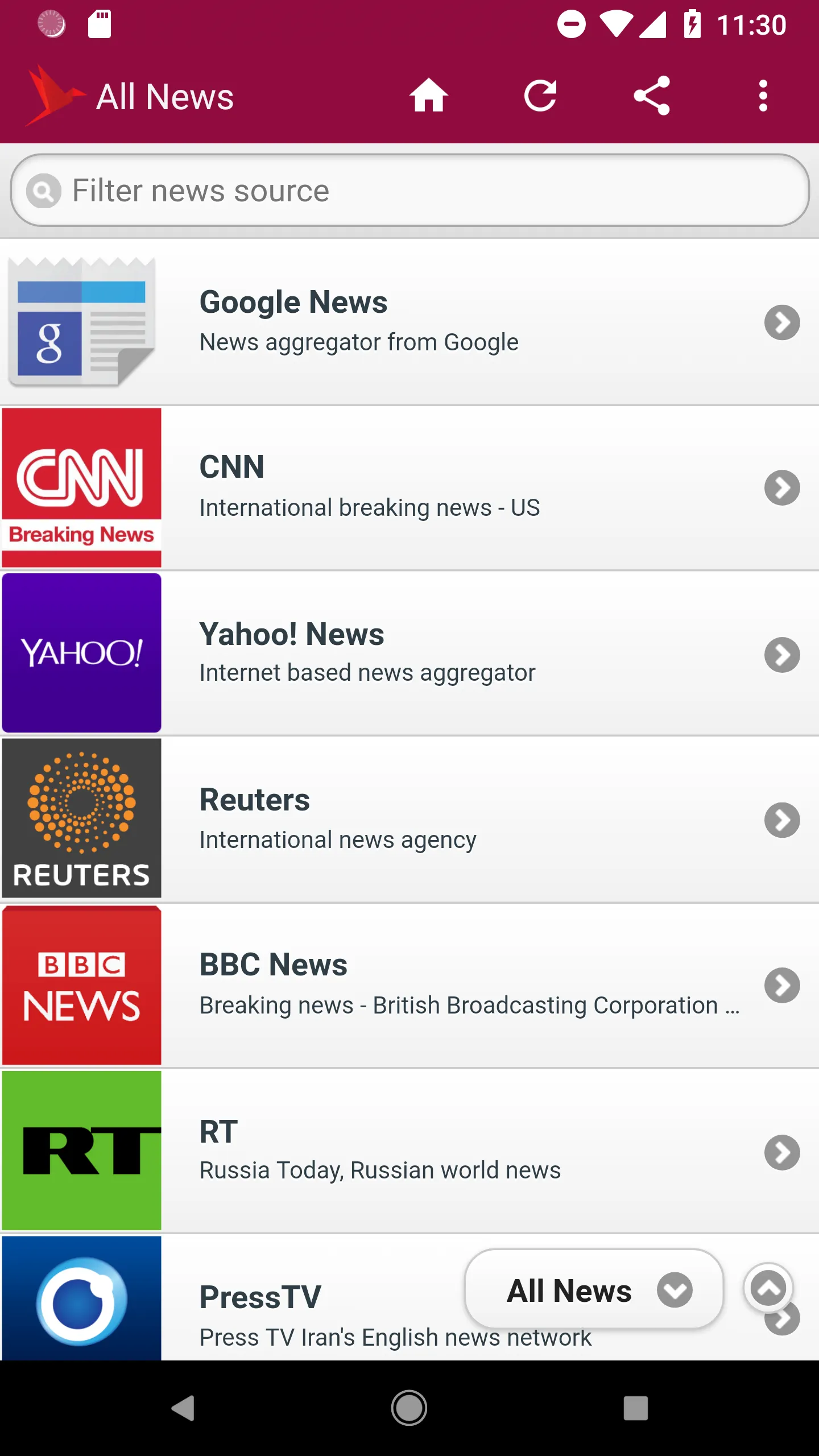The height and width of the screenshot is (1456, 819).
Task: Tap the chevron next to Reuters
Action: pos(782,819)
